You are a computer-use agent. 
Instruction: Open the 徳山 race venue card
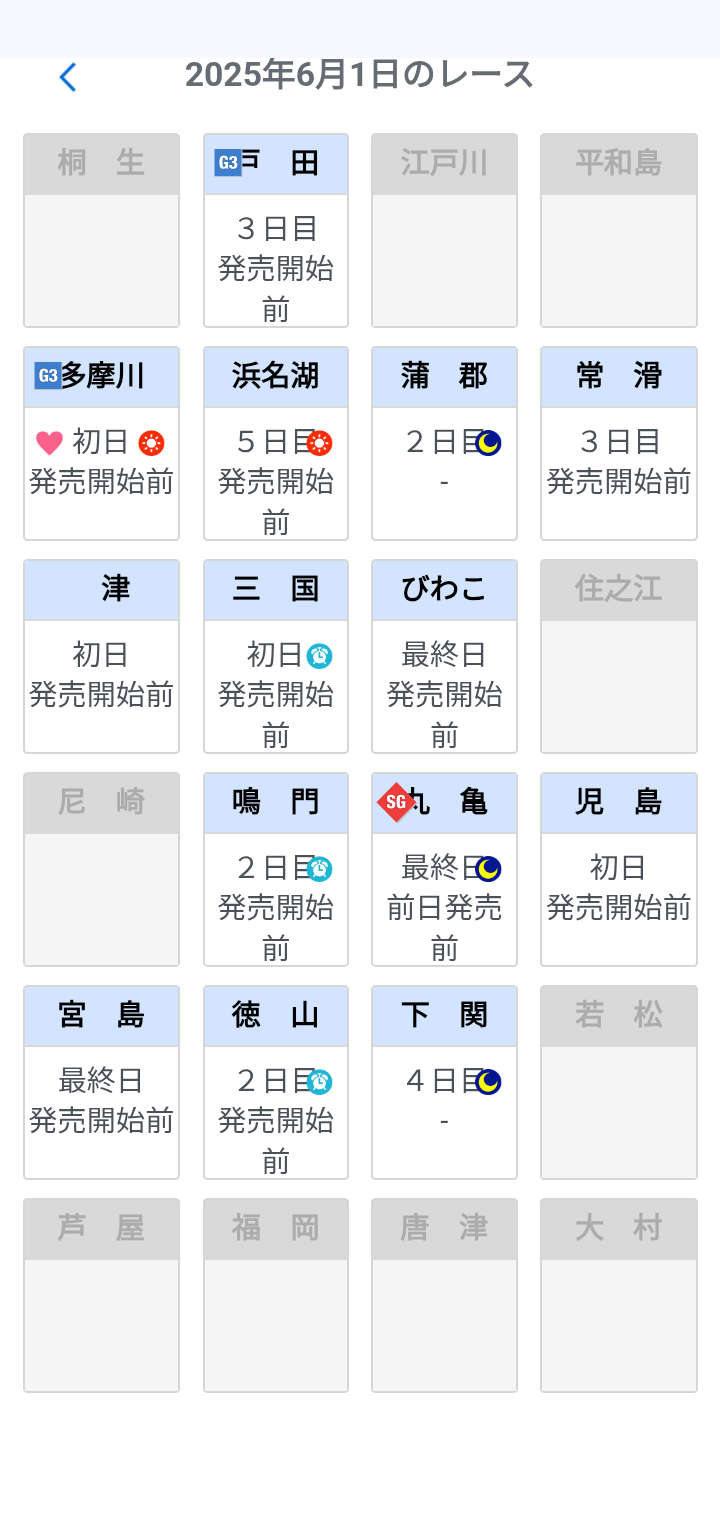276,1083
